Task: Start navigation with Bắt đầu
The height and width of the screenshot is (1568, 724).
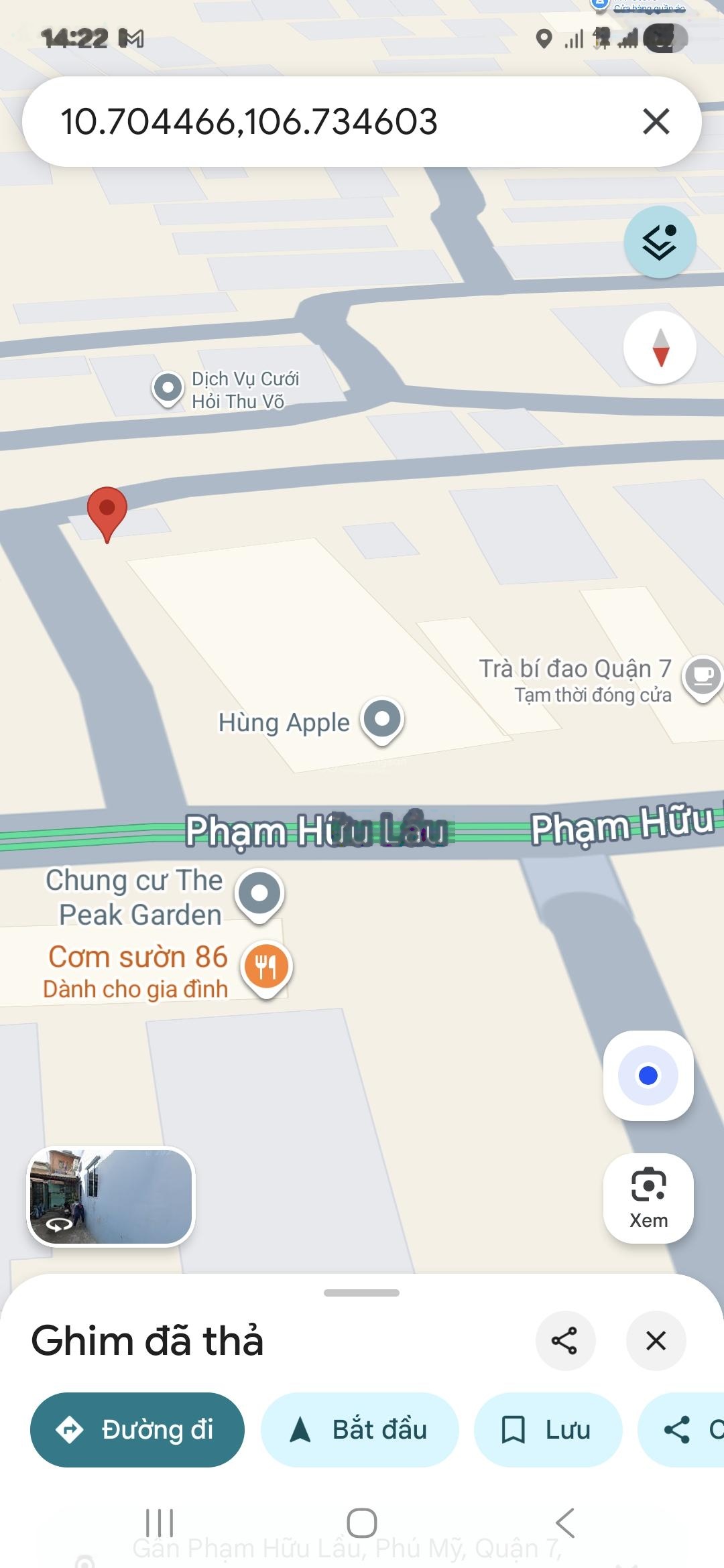Action: click(x=359, y=1429)
